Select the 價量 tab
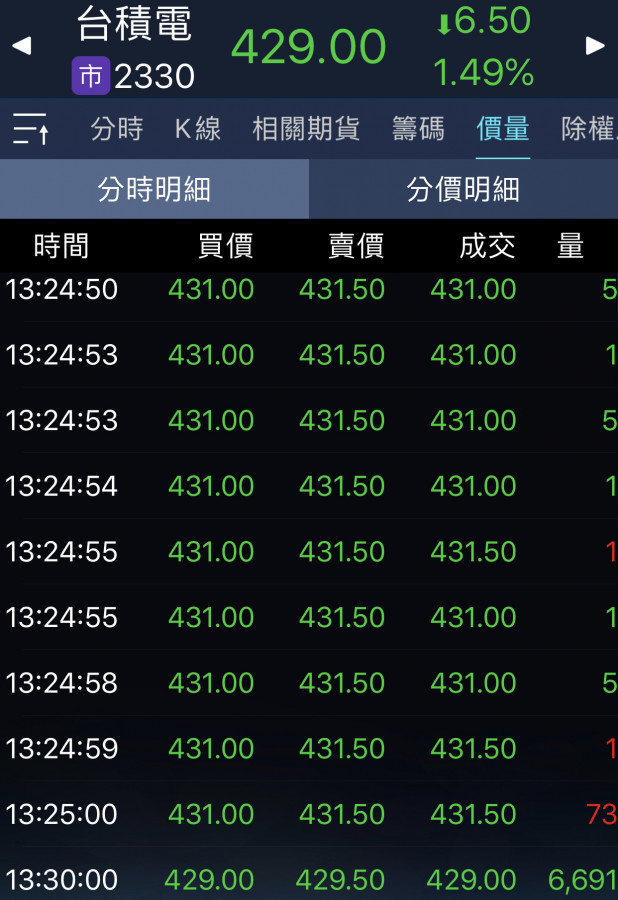Screen dimensions: 618x900 [502, 129]
